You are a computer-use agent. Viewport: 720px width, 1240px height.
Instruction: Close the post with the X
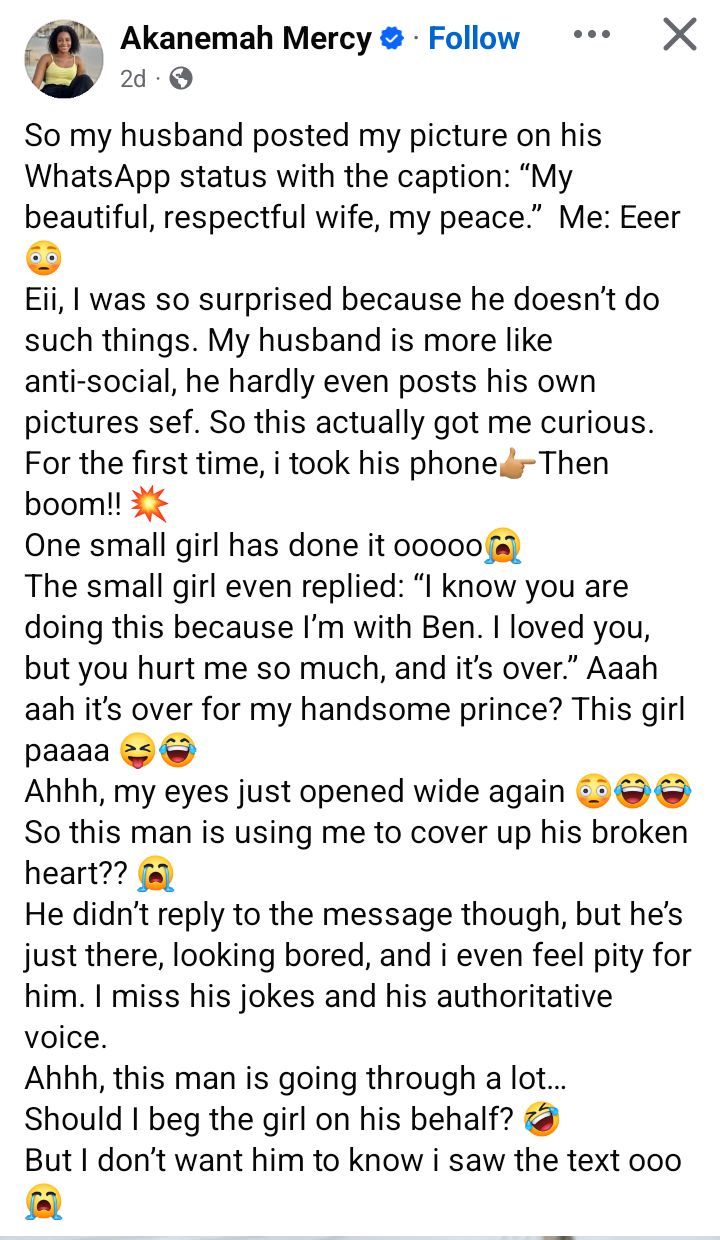(680, 35)
